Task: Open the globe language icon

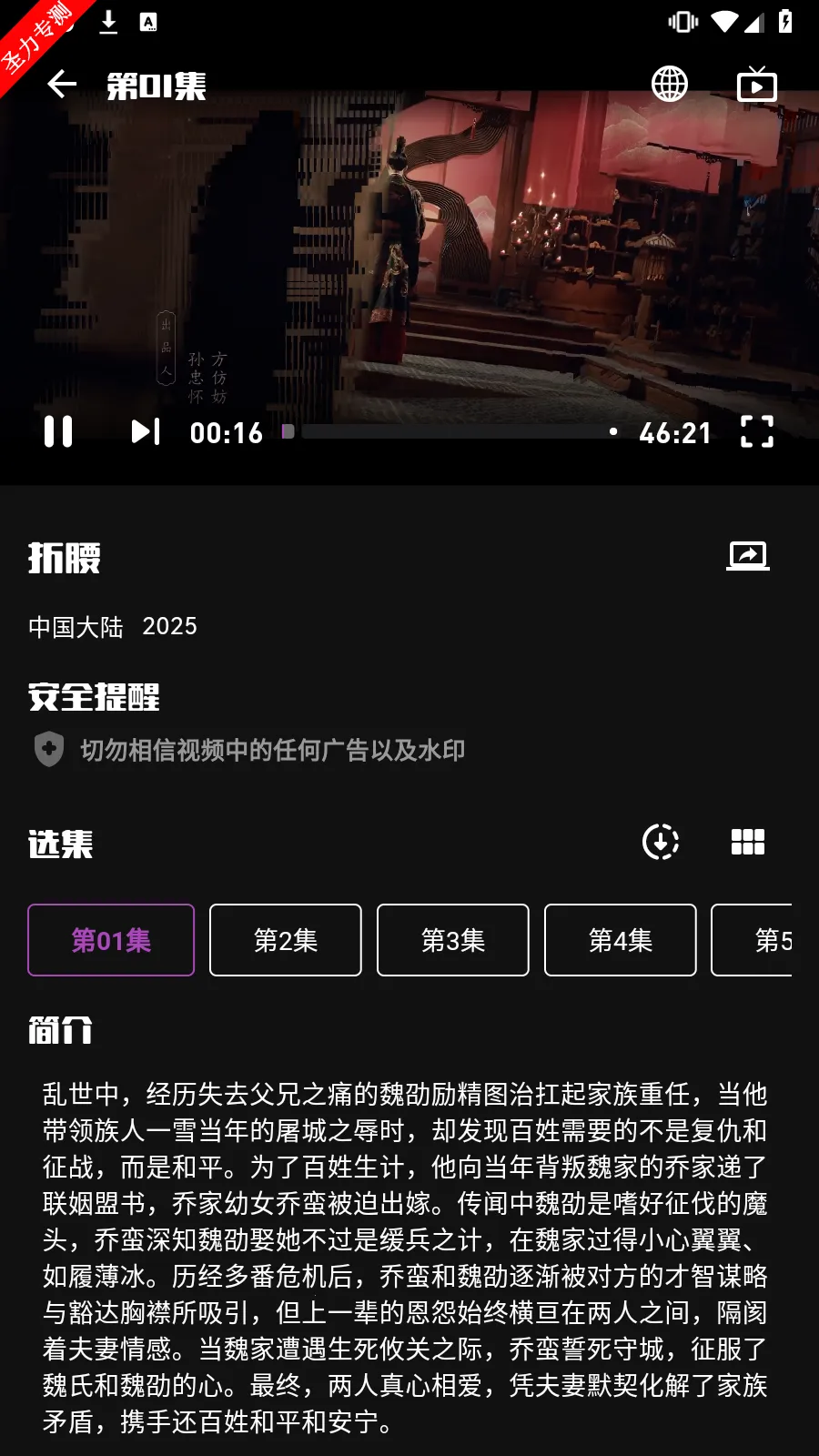Action: (670, 85)
